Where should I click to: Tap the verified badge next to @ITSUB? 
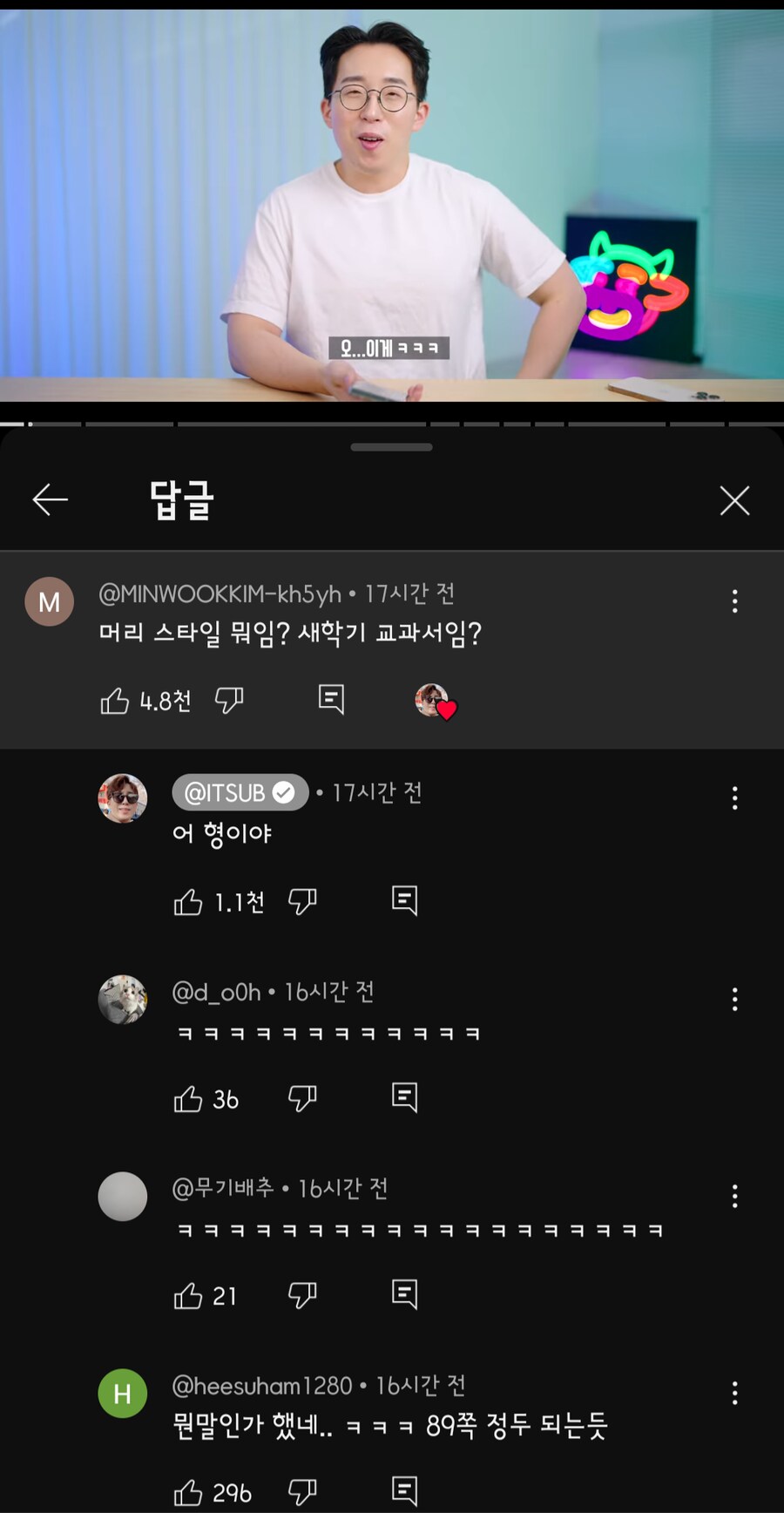click(x=282, y=791)
